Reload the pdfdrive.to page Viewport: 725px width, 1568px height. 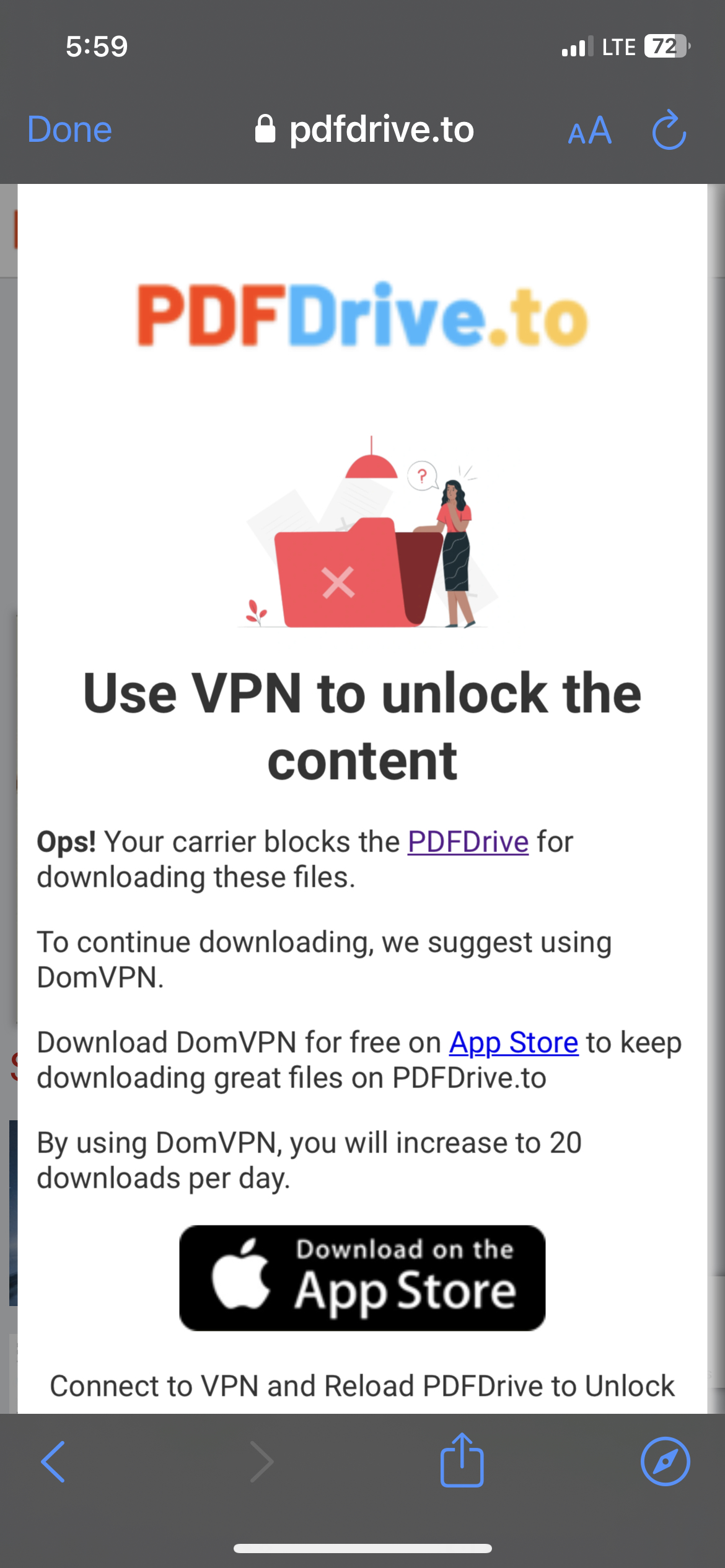pyautogui.click(x=669, y=131)
